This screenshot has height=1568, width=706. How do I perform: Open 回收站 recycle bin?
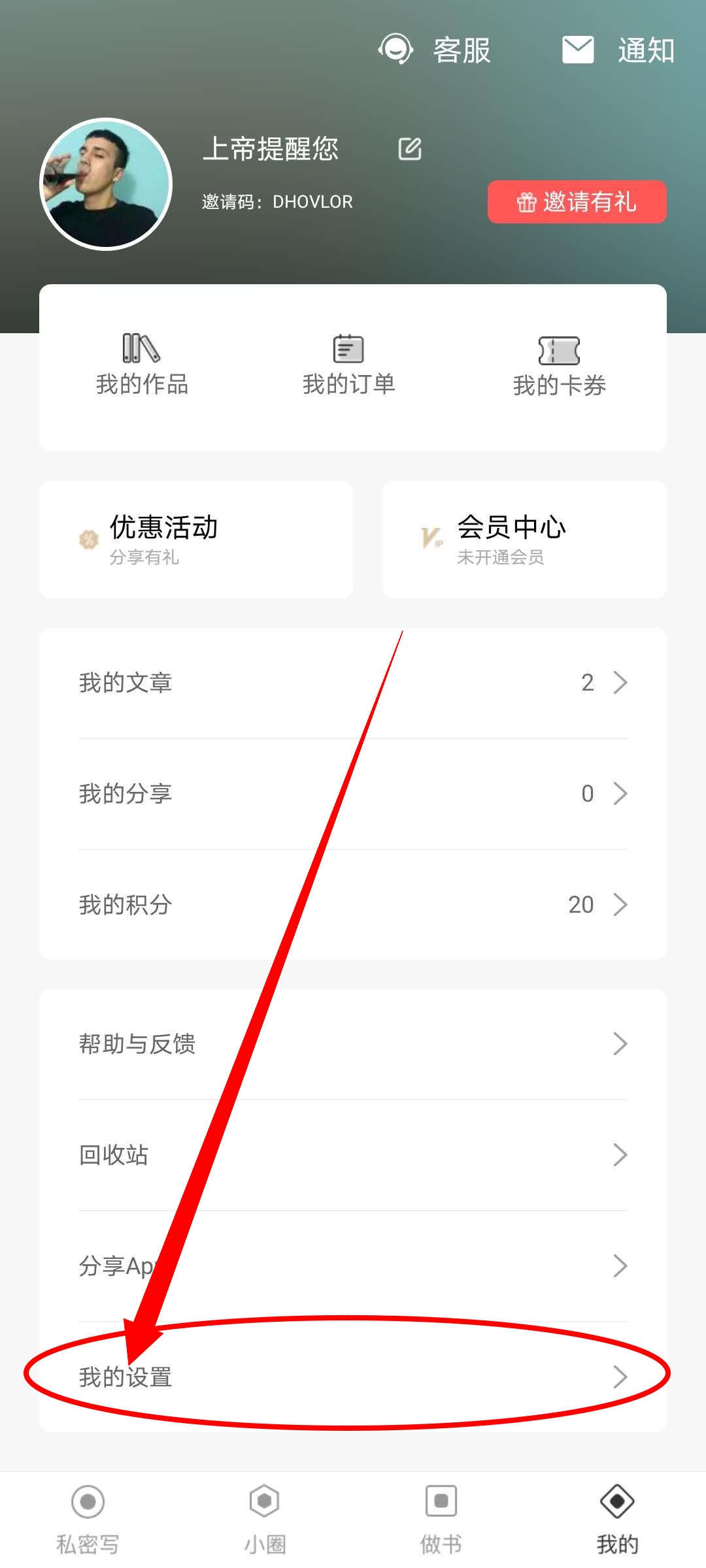[353, 1155]
